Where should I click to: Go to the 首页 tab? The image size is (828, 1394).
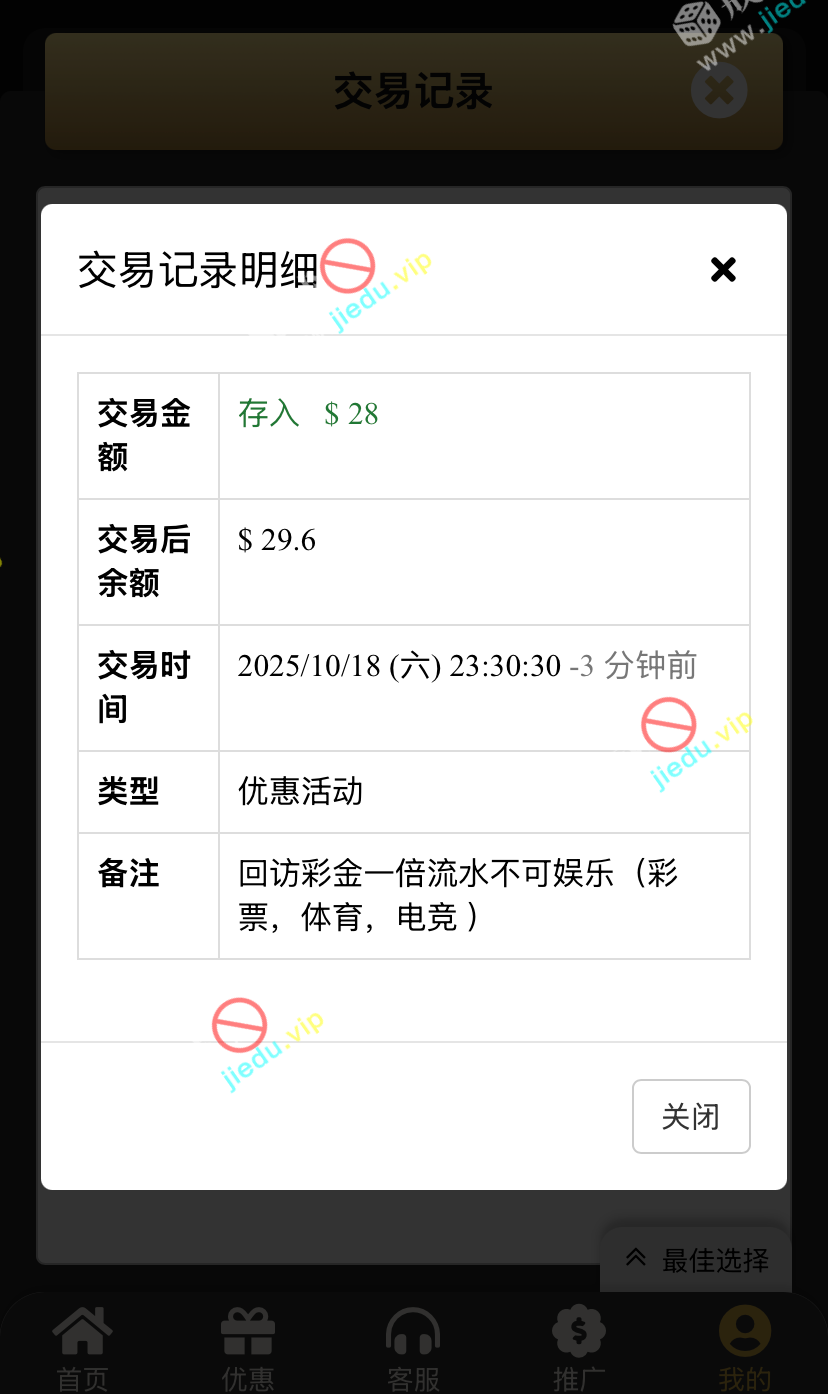pyautogui.click(x=82, y=1350)
